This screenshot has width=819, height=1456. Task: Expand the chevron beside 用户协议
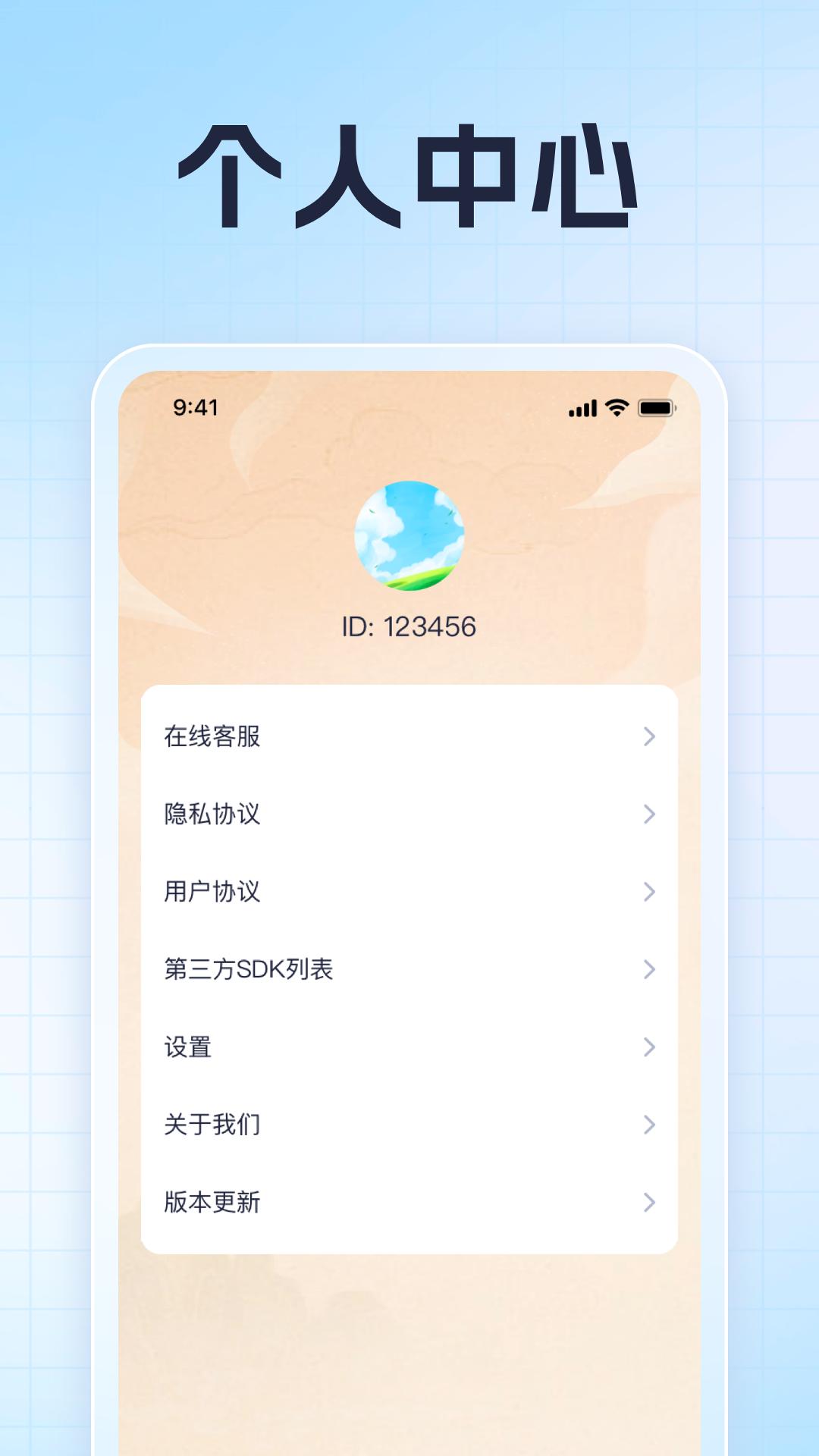[648, 892]
